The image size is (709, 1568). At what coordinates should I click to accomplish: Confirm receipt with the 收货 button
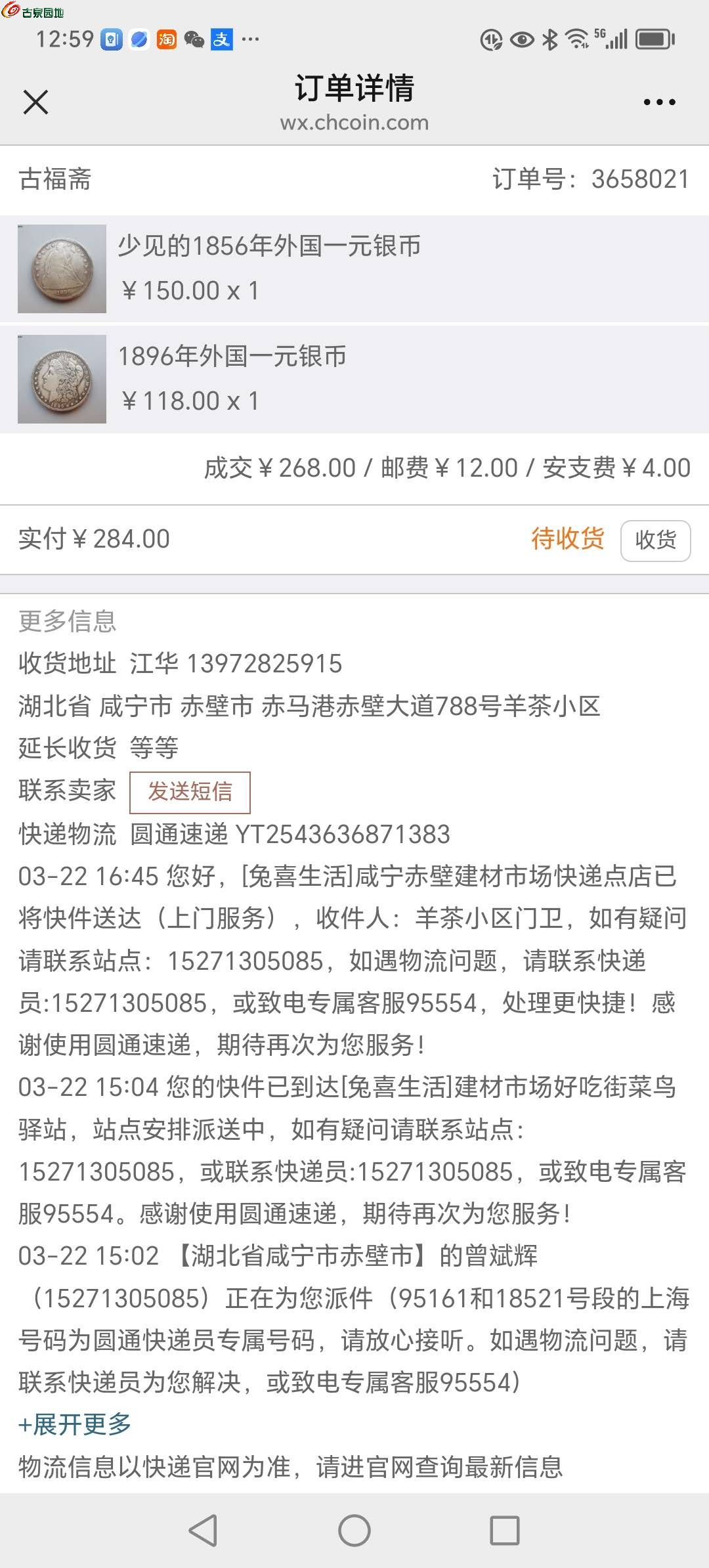click(655, 540)
